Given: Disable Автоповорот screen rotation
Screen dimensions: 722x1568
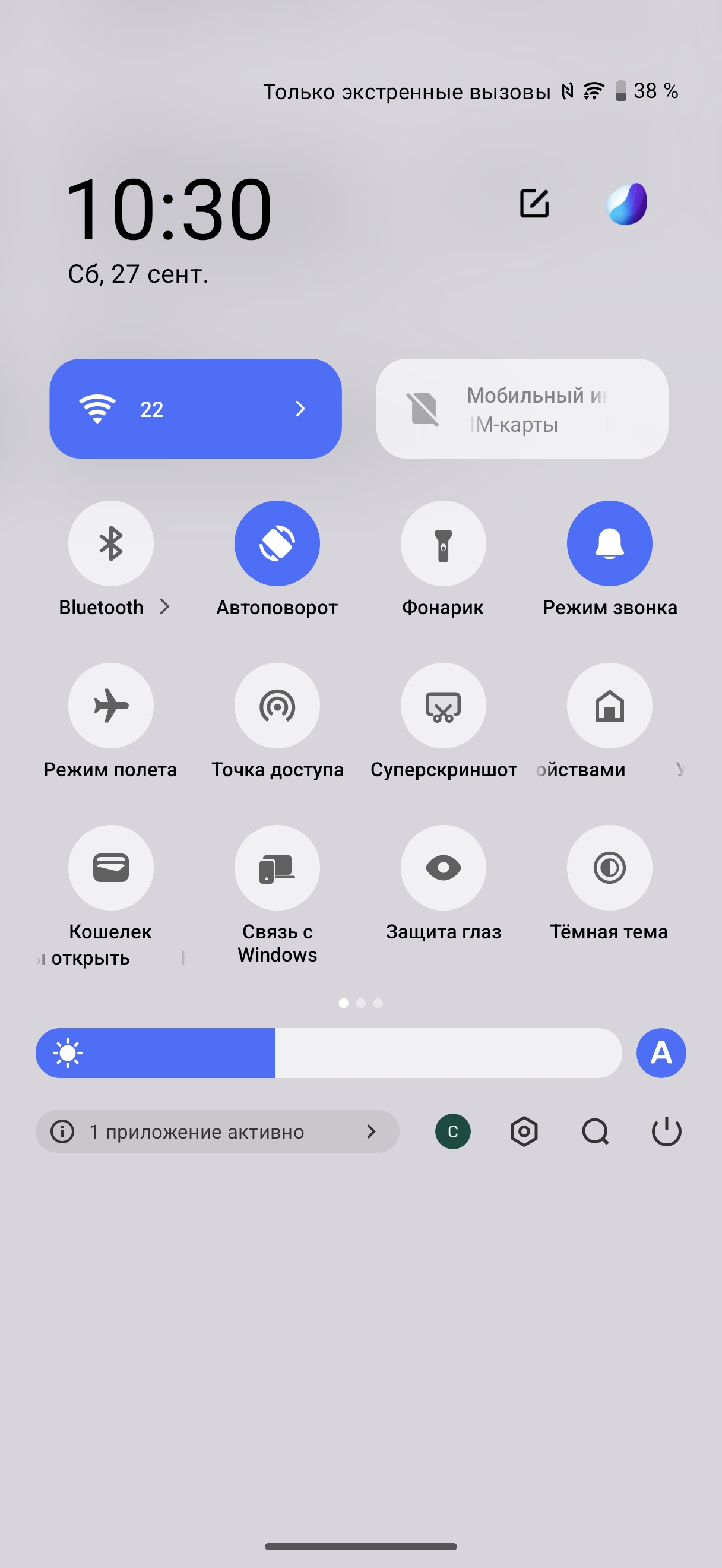Looking at the screenshot, I should 277,543.
